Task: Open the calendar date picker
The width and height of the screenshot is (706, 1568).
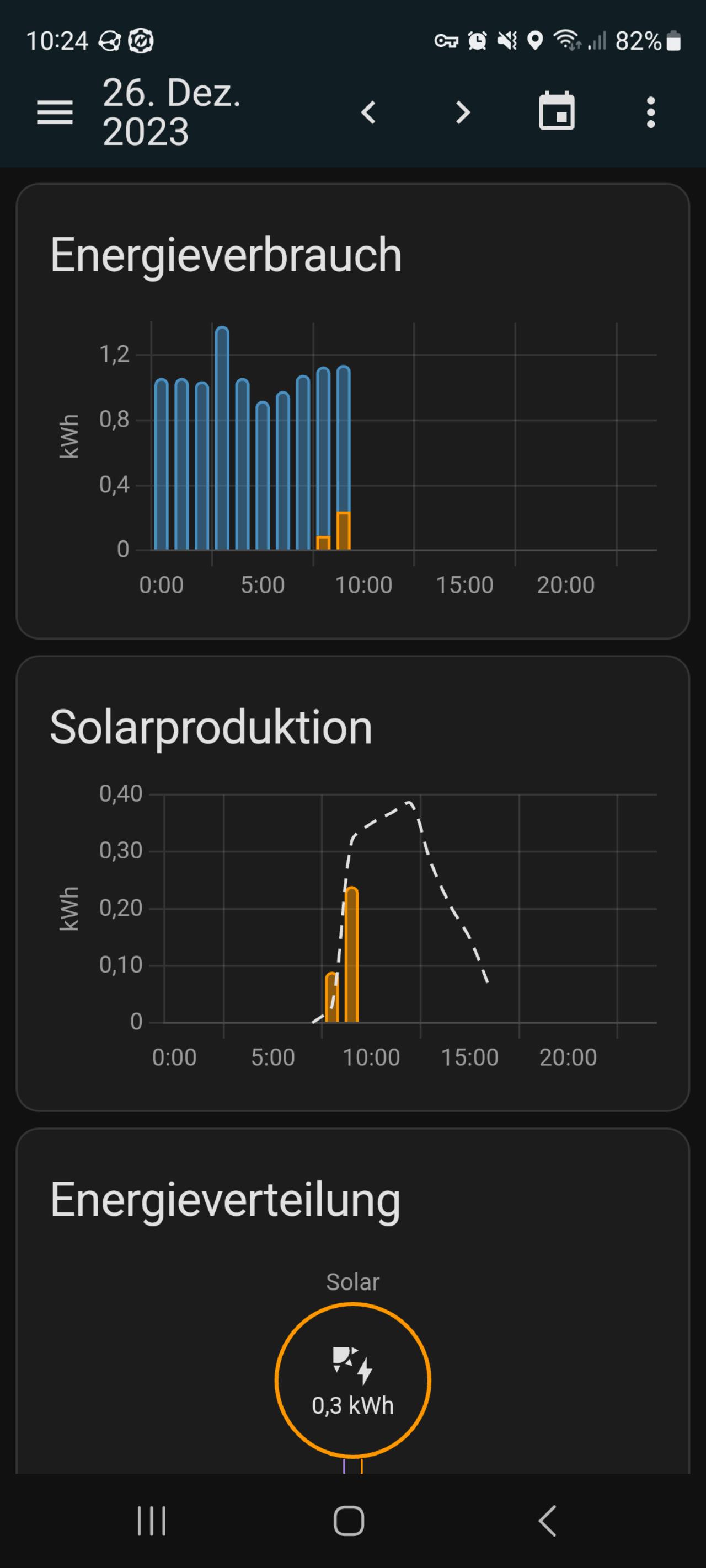Action: (557, 111)
